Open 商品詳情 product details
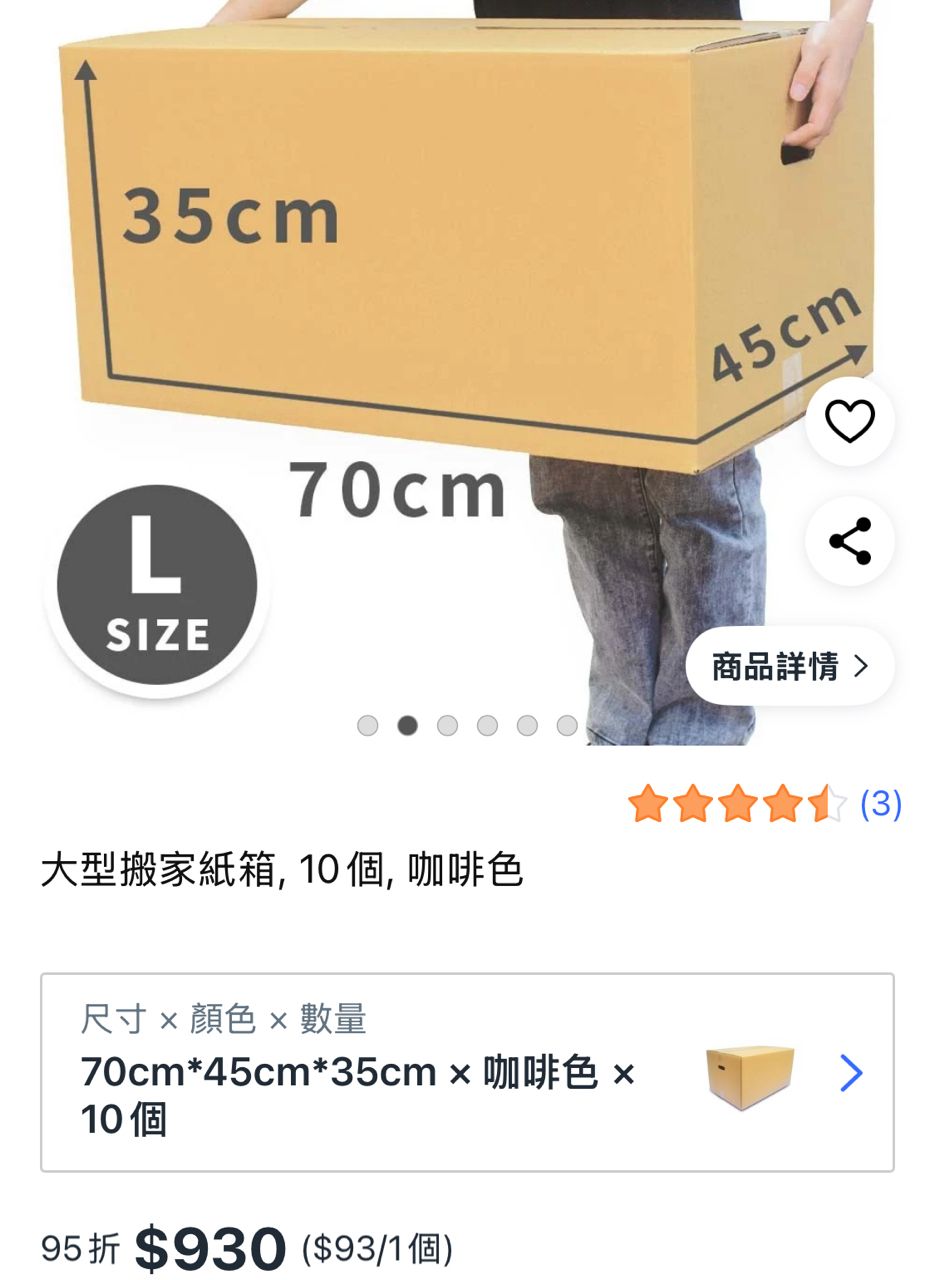 (x=789, y=666)
